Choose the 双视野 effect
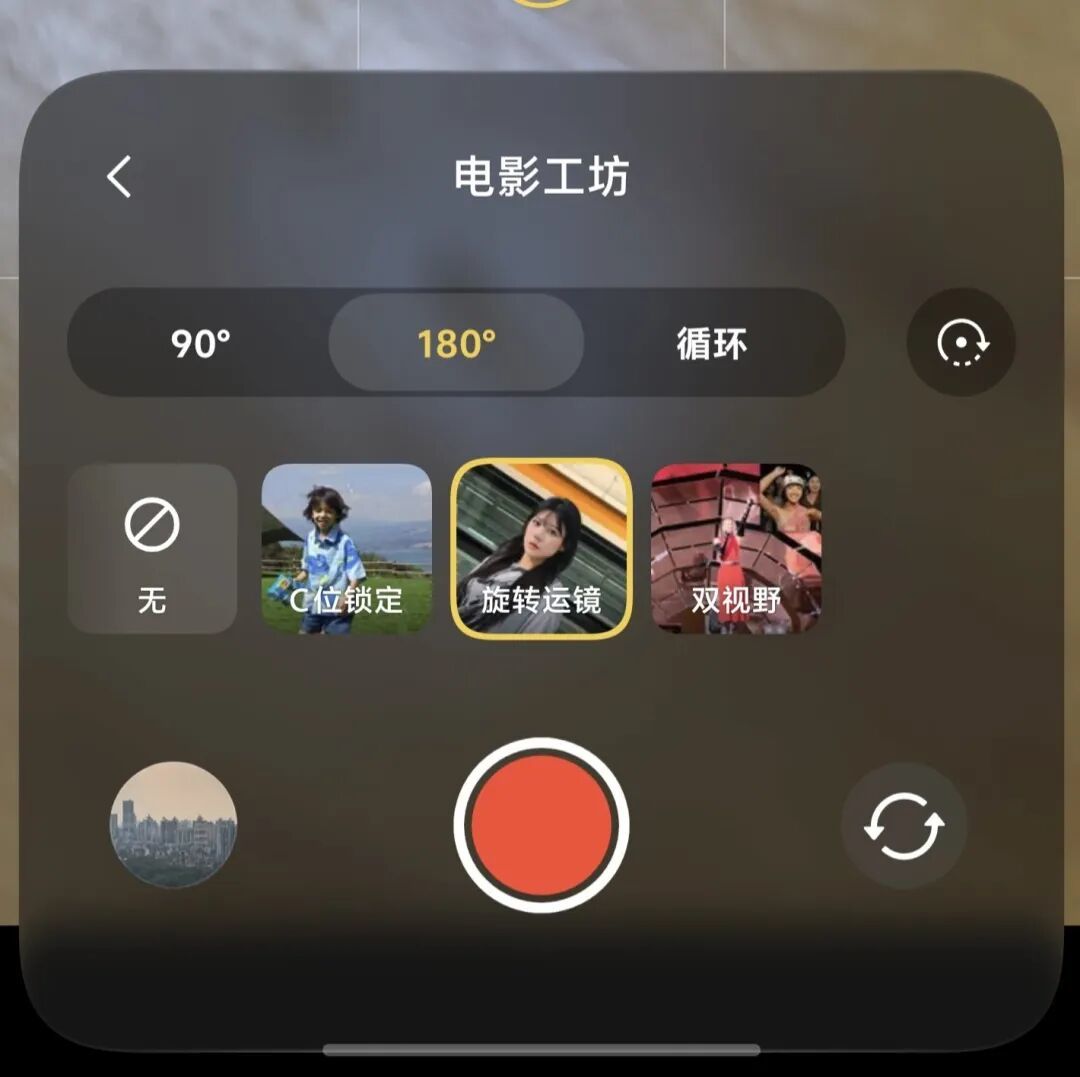The image size is (1080, 1077). pos(736,549)
